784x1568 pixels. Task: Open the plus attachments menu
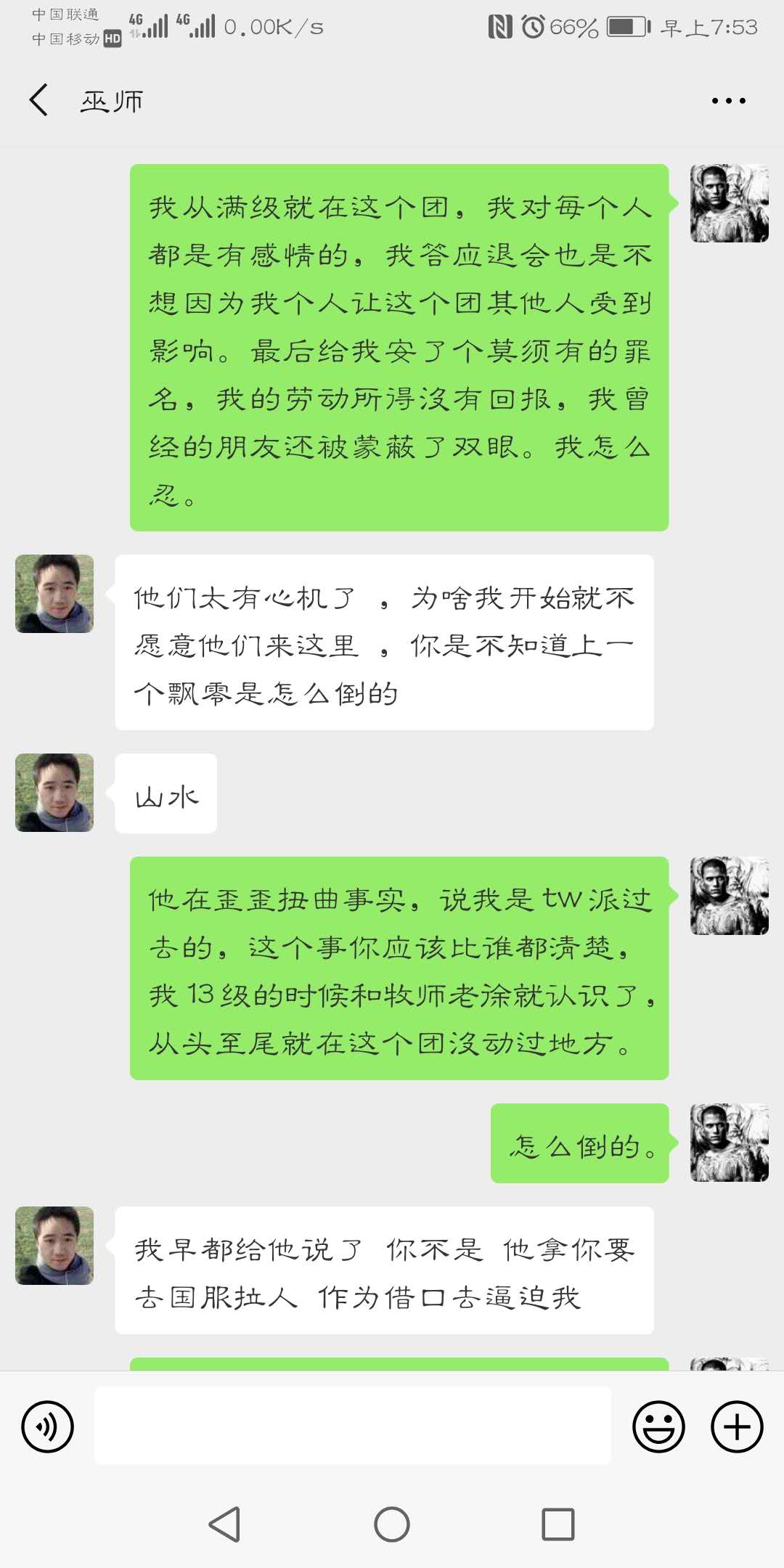pyautogui.click(x=736, y=1426)
